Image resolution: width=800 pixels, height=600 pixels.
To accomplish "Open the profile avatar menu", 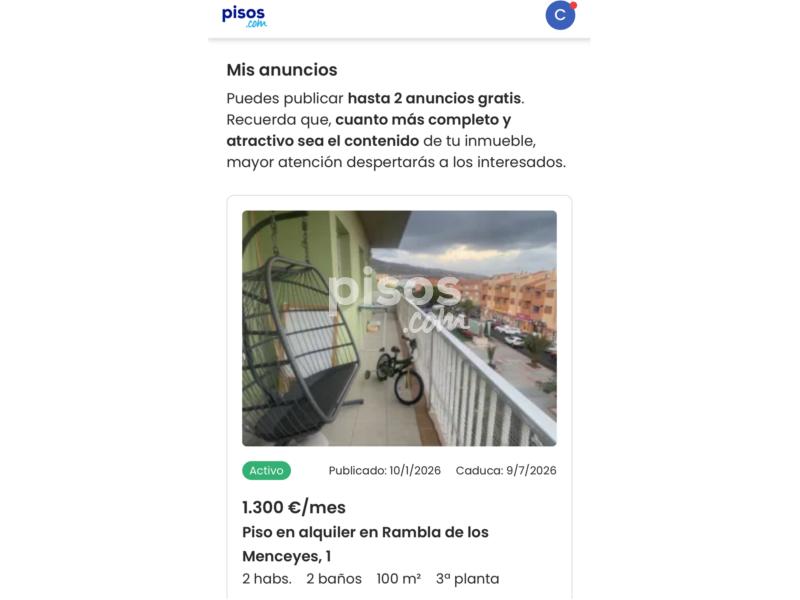I will (559, 15).
